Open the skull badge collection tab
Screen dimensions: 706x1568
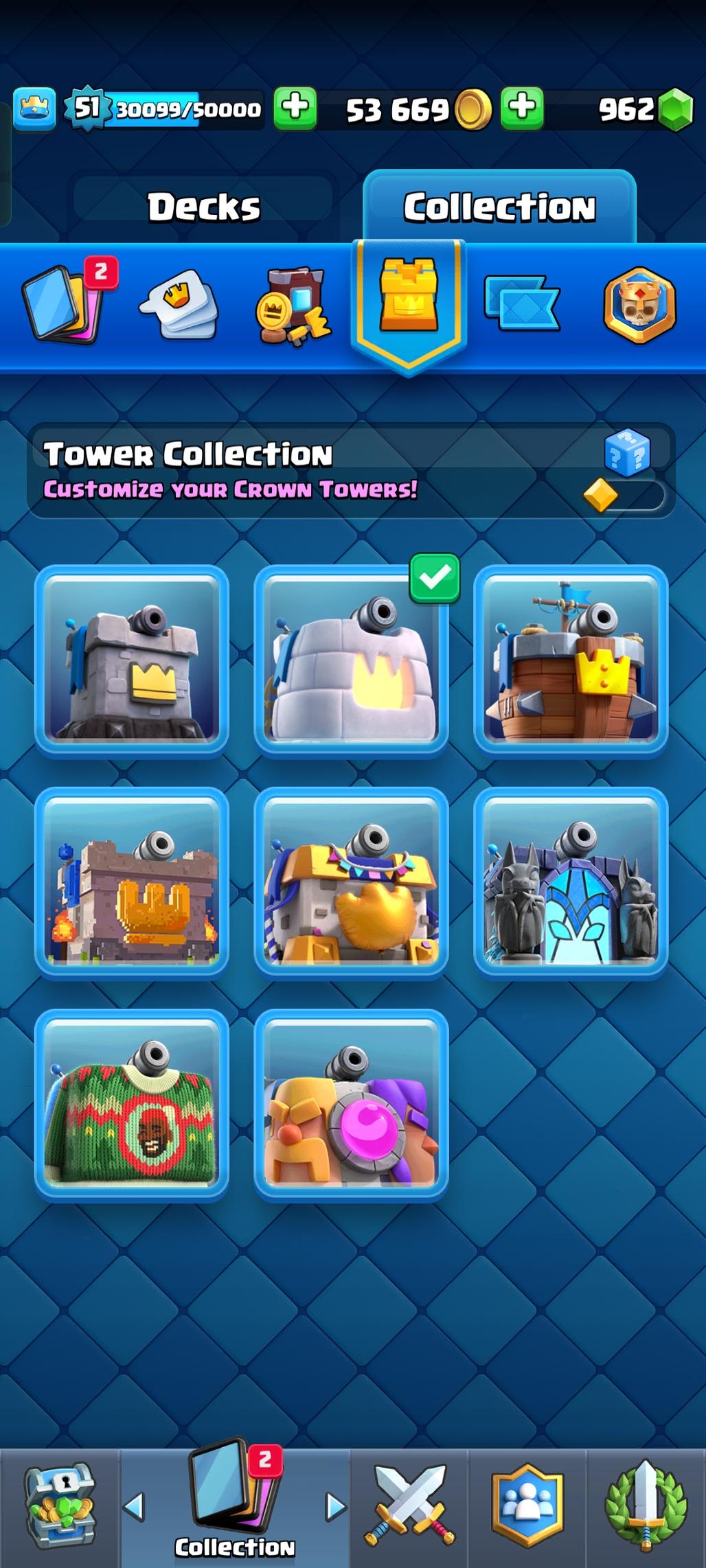639,305
